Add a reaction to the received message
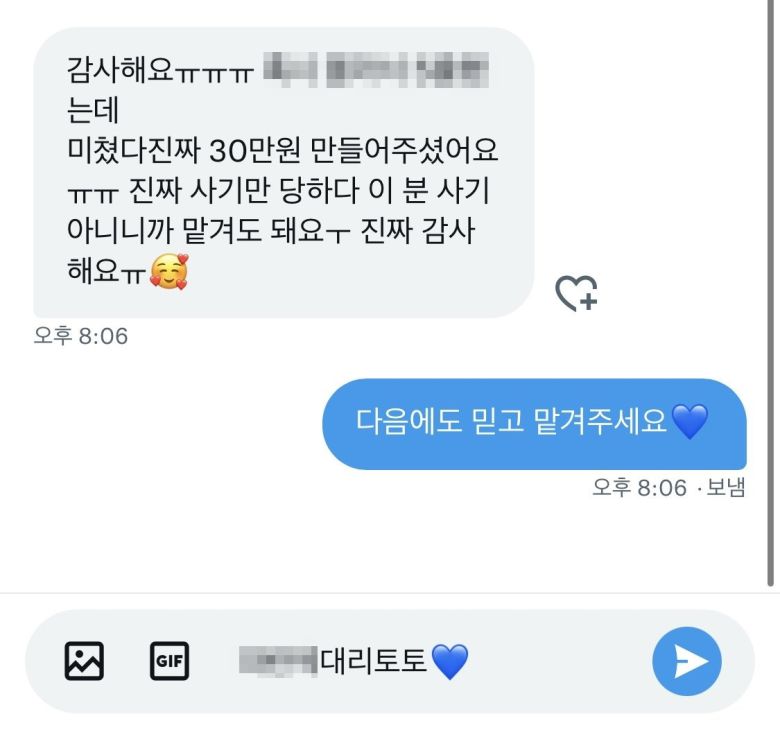 (576, 293)
